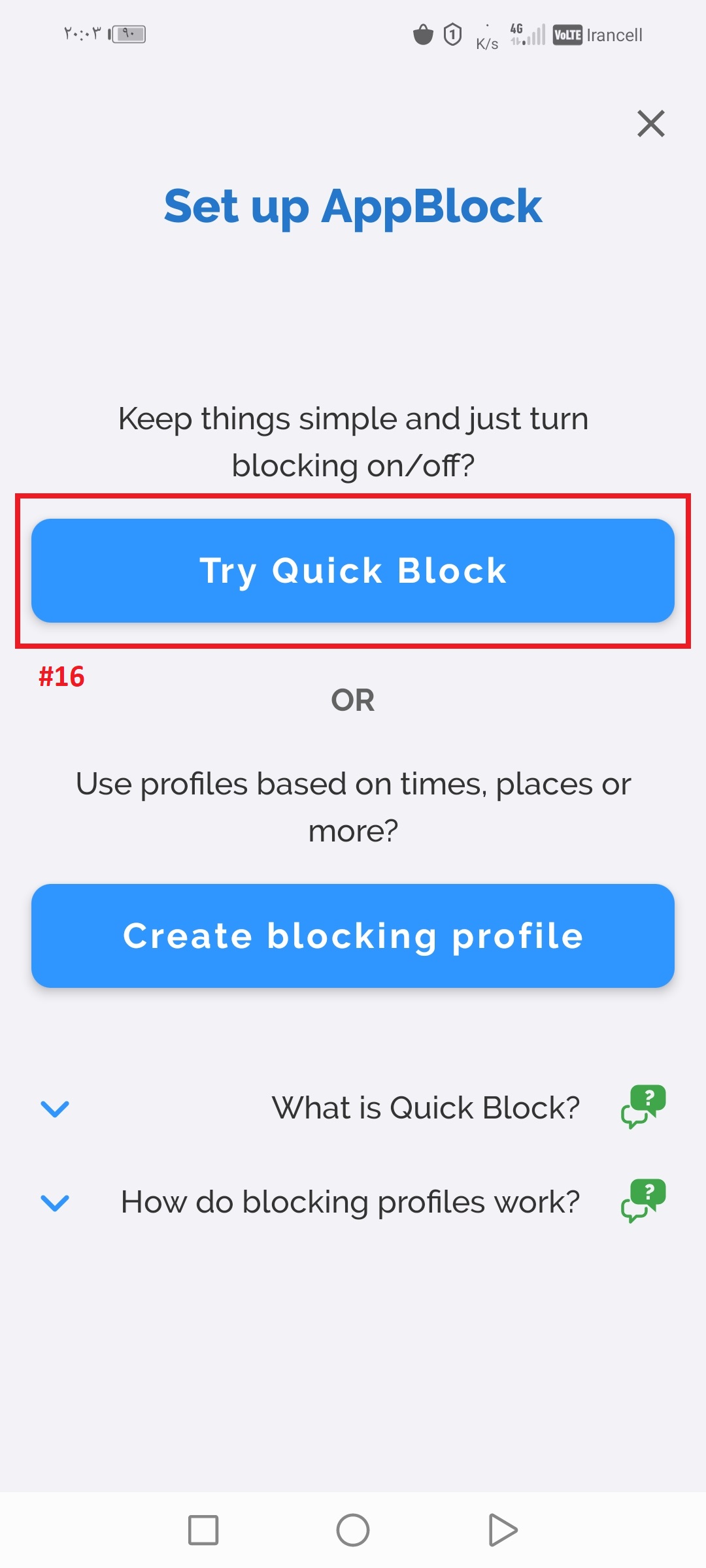Tap the Try Quick Block button
The width and height of the screenshot is (706, 1568).
point(353,570)
